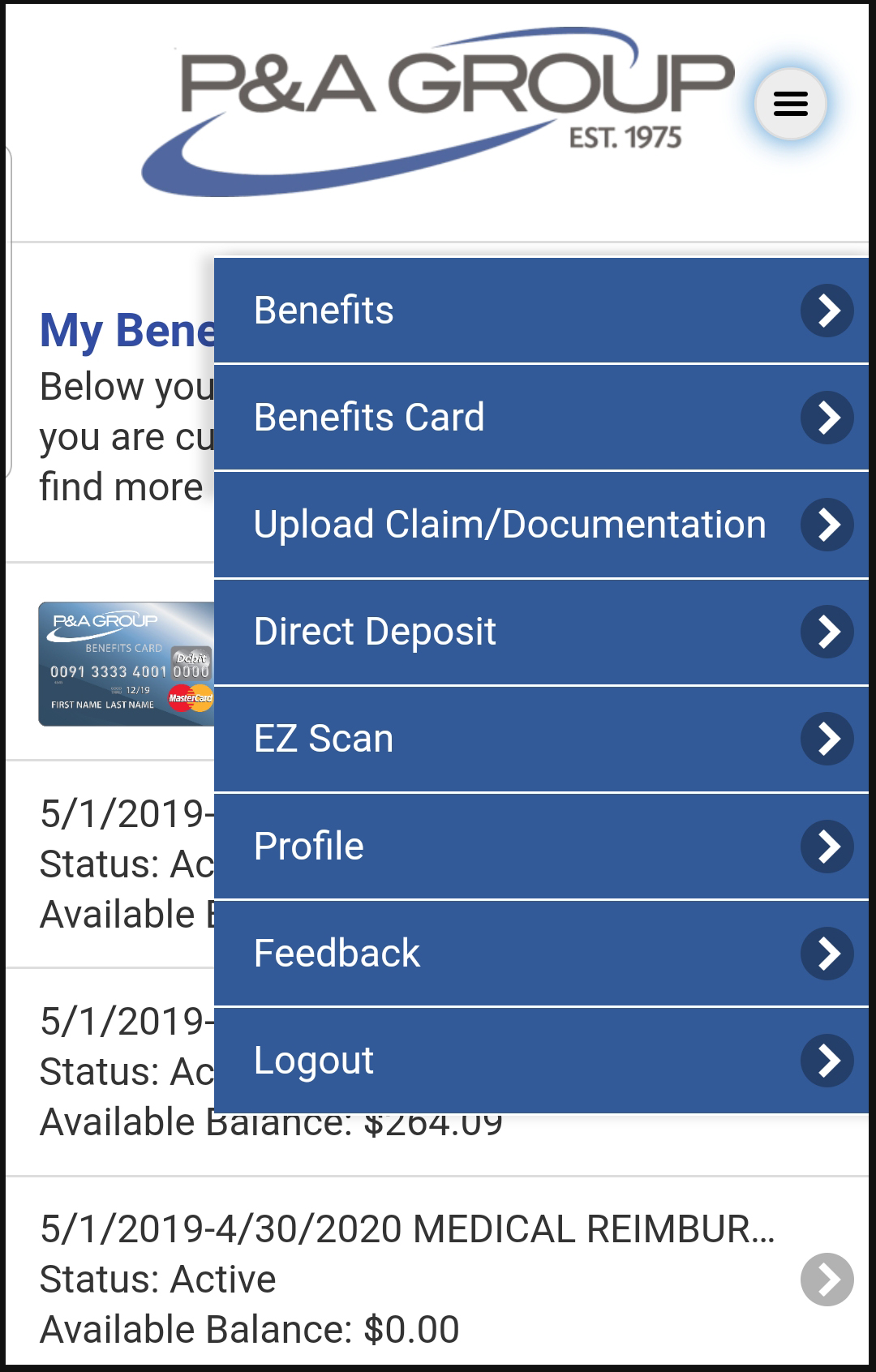Click the Benefits menu chevron arrow
The image size is (876, 1372).
pos(826,310)
